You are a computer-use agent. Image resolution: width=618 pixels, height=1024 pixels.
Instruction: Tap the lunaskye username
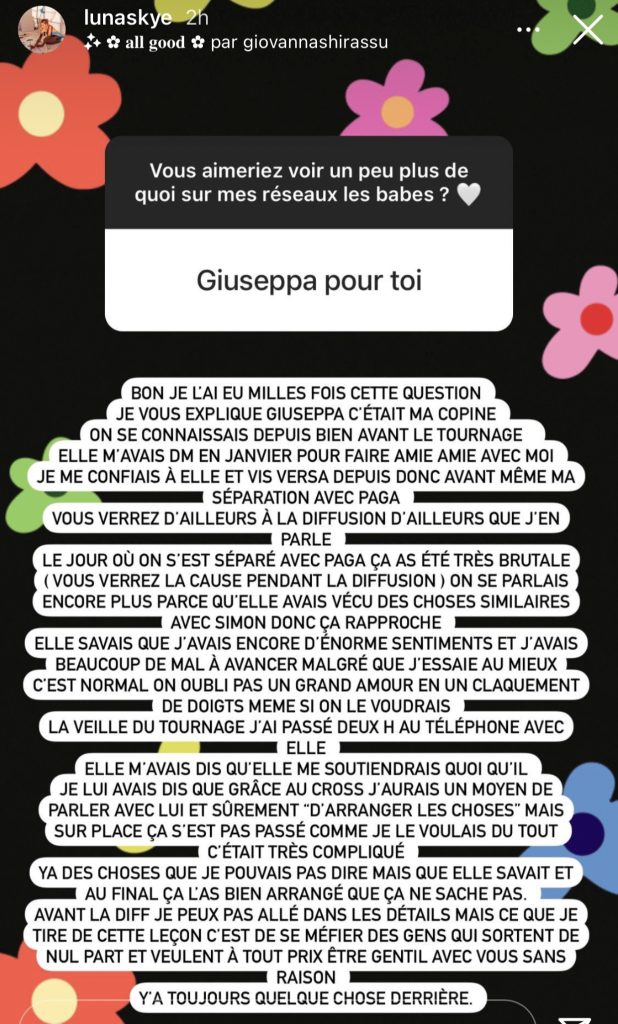[128, 18]
